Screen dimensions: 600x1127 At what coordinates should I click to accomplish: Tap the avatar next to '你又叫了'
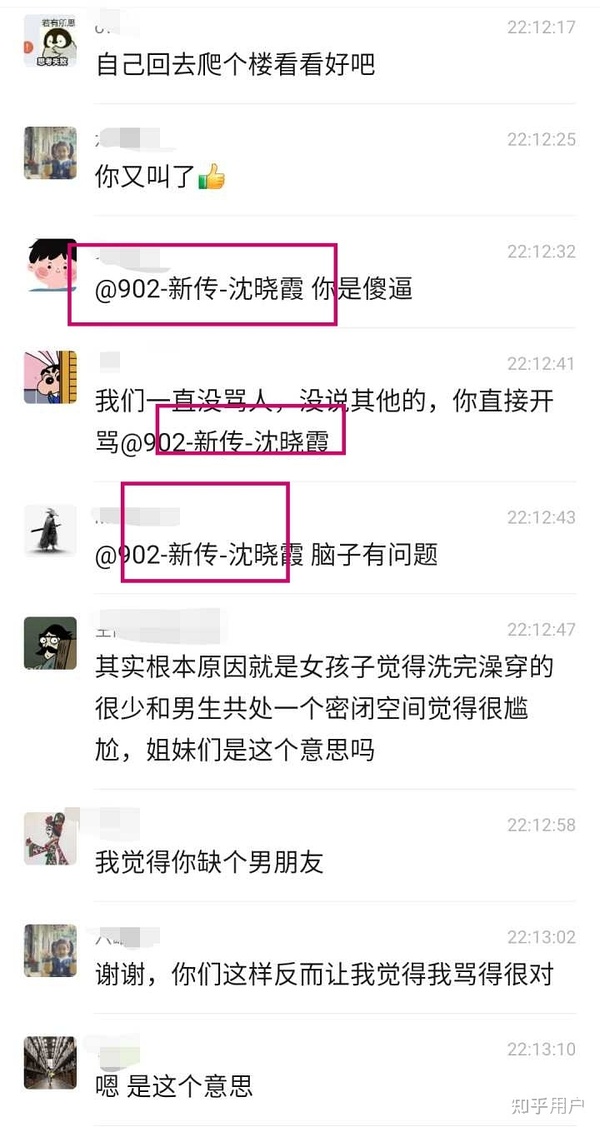[x=49, y=154]
